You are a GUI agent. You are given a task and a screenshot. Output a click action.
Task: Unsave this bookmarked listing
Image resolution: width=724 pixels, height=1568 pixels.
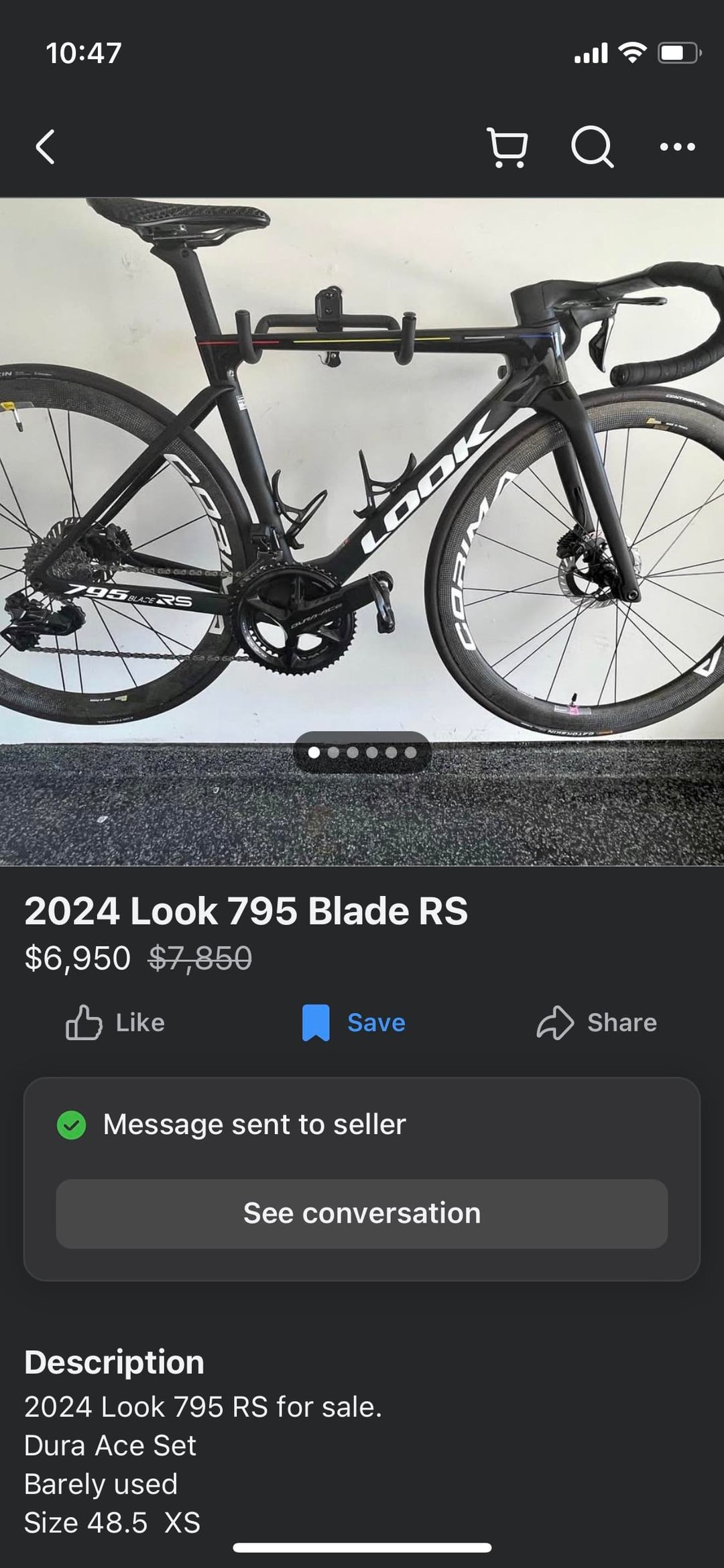(354, 1023)
